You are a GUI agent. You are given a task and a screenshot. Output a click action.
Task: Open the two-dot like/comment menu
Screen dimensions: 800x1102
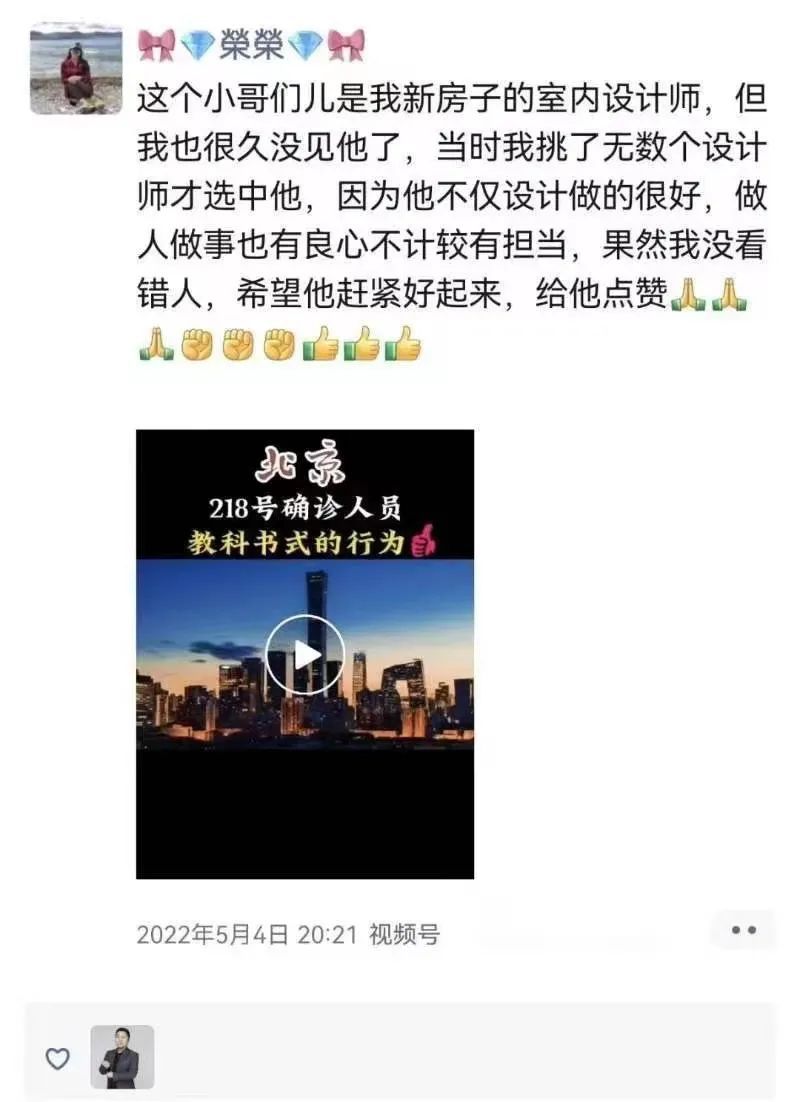[743, 930]
